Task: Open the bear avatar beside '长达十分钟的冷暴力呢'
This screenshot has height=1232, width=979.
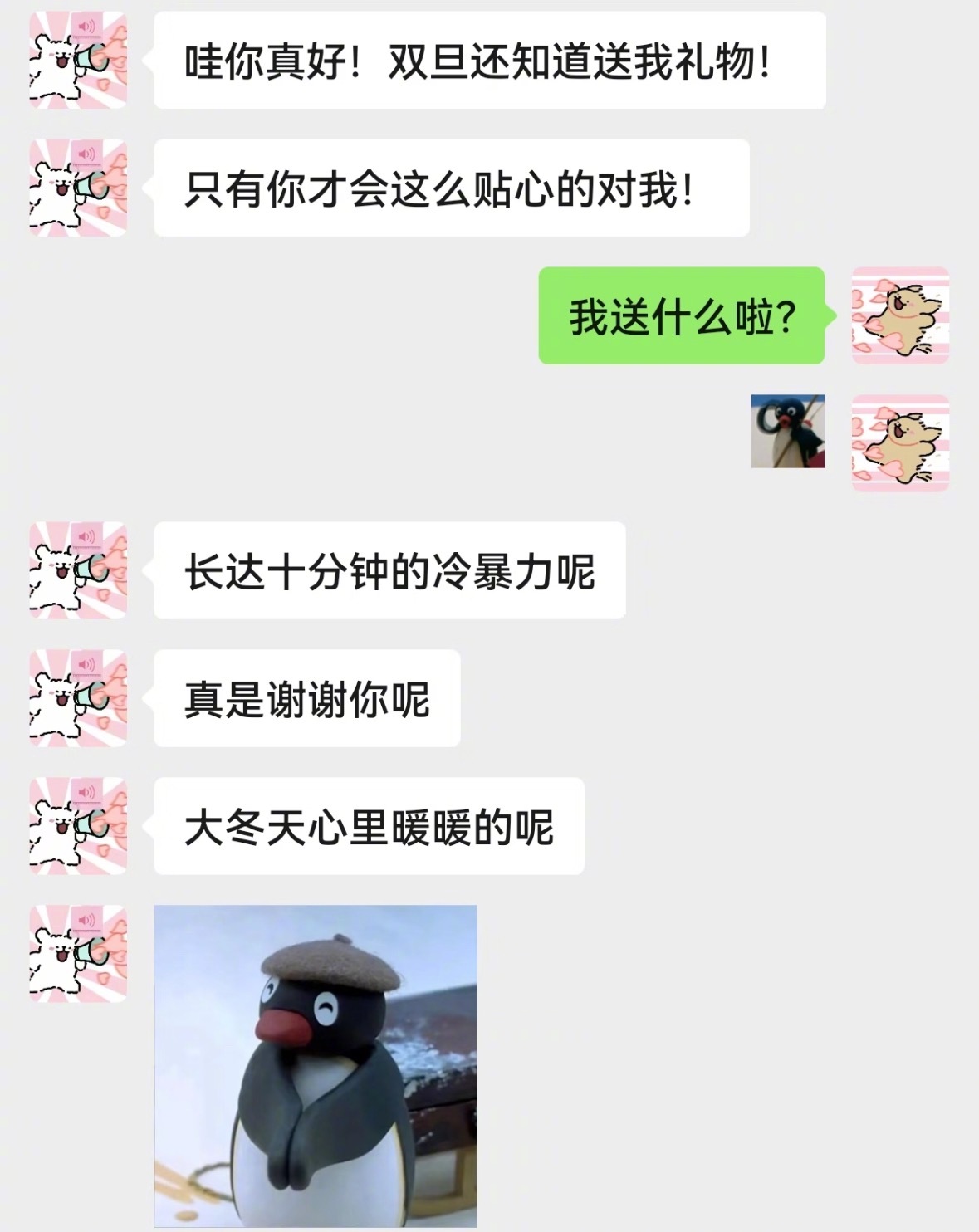Action: (77, 570)
